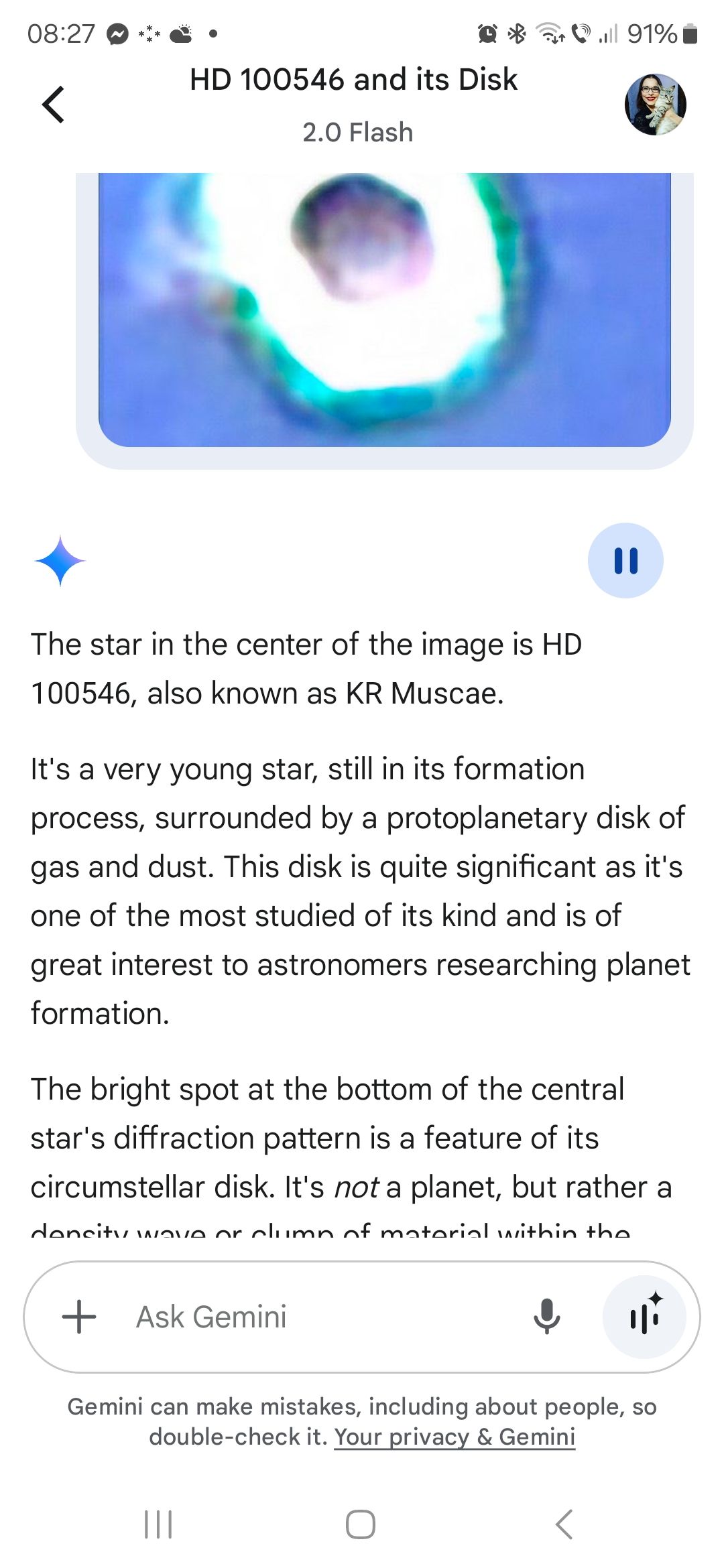Tap the Messenger icon in the status bar
The height and width of the screenshot is (1568, 724).
(116, 34)
